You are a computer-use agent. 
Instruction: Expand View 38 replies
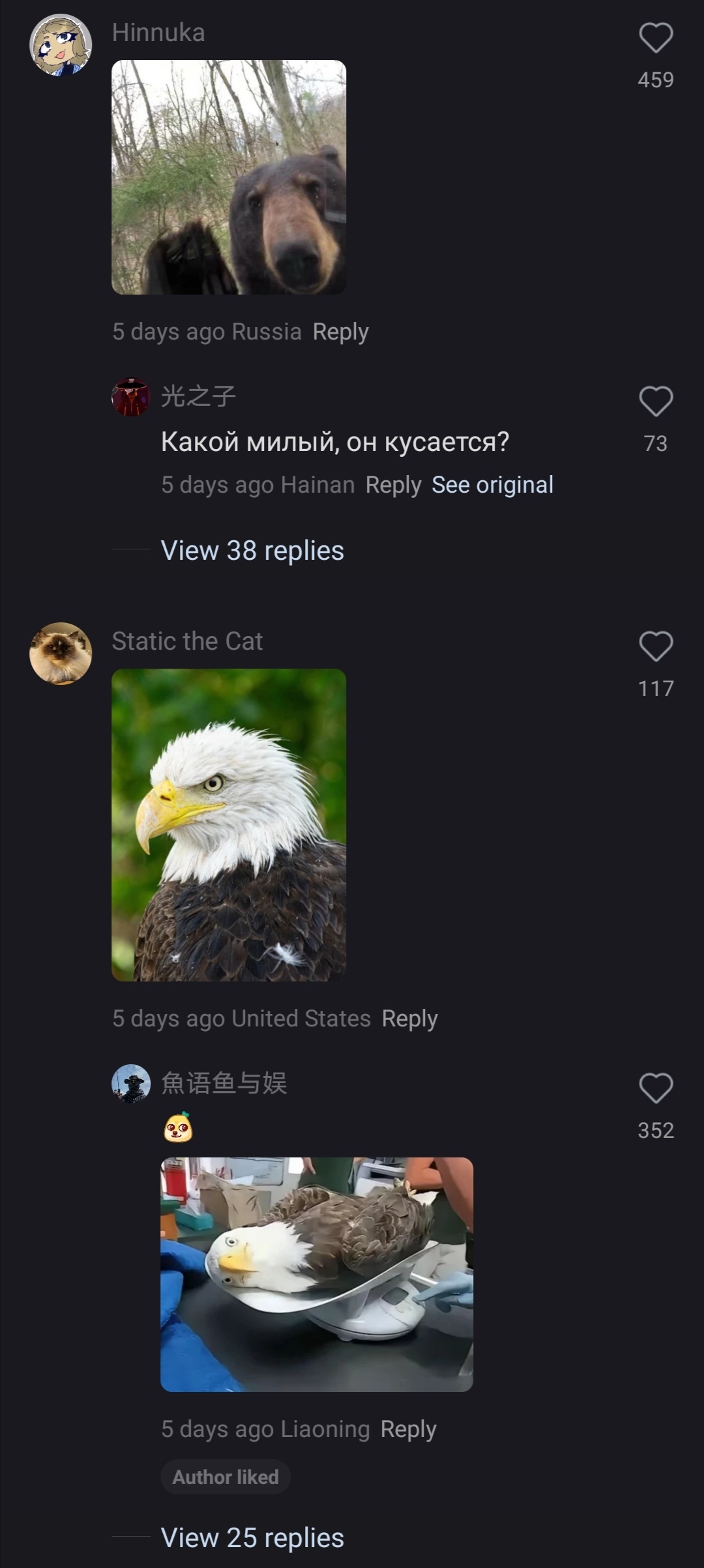click(x=252, y=551)
